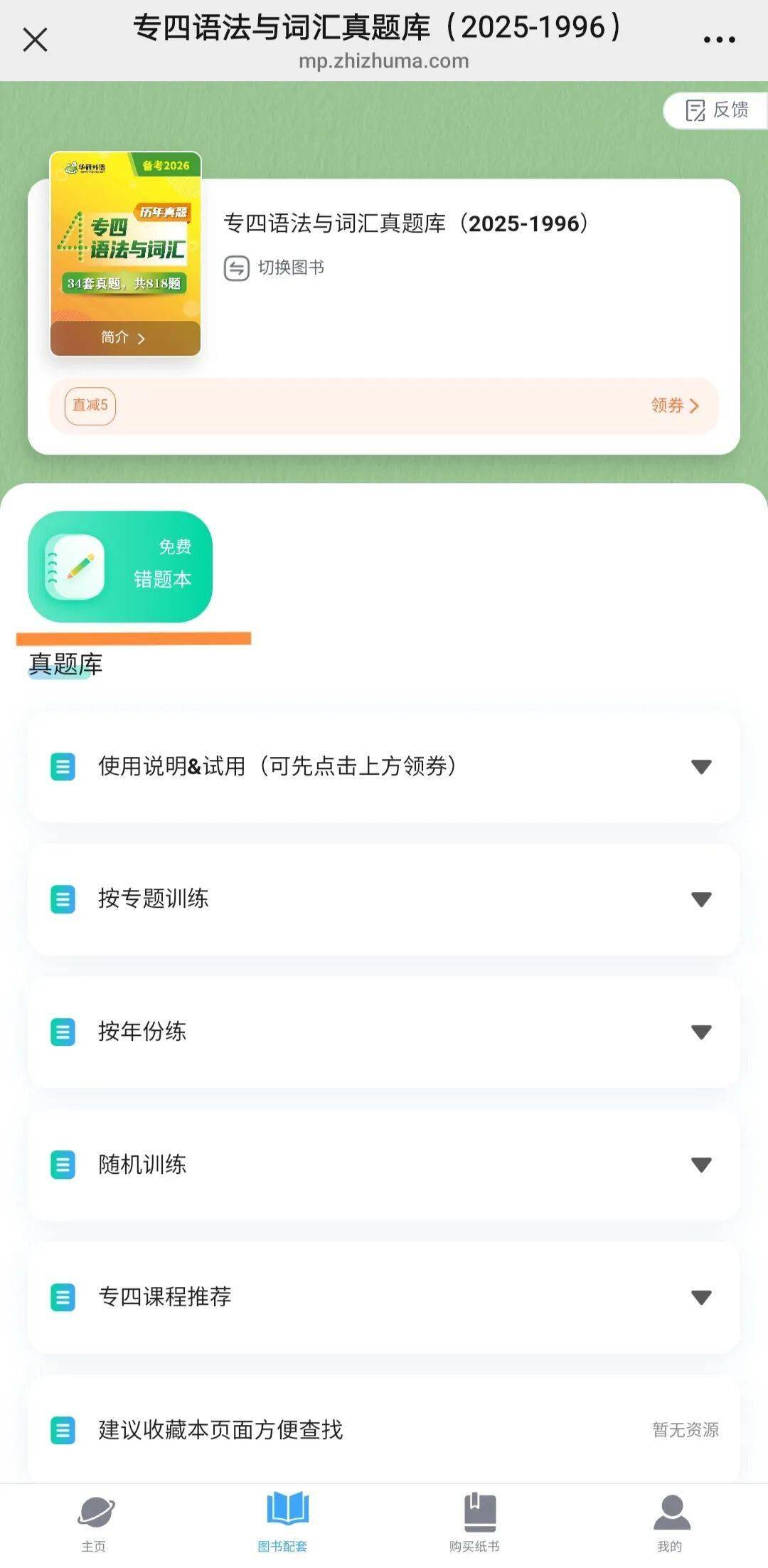
Task: Tap 切换图书 to switch books
Action: tap(274, 267)
